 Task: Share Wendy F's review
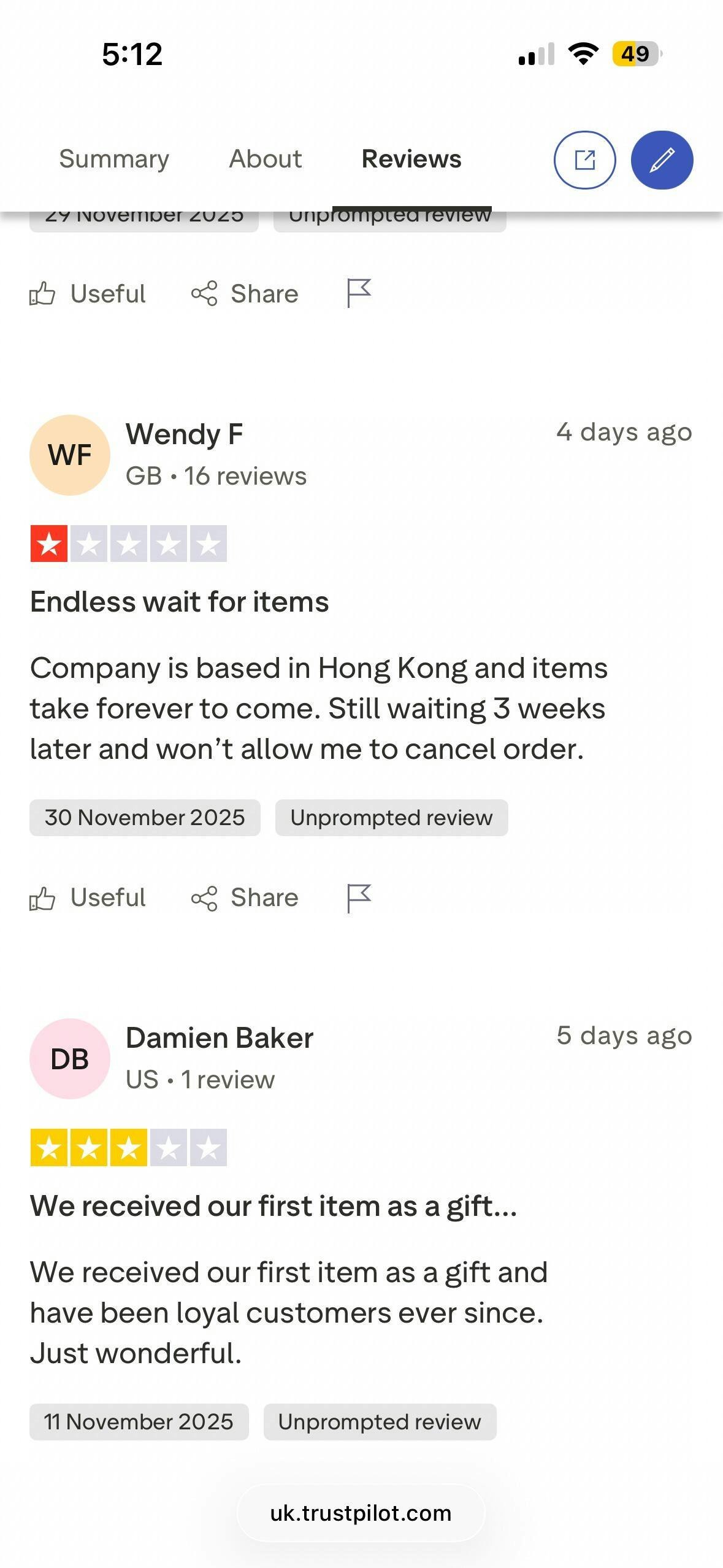click(x=245, y=898)
